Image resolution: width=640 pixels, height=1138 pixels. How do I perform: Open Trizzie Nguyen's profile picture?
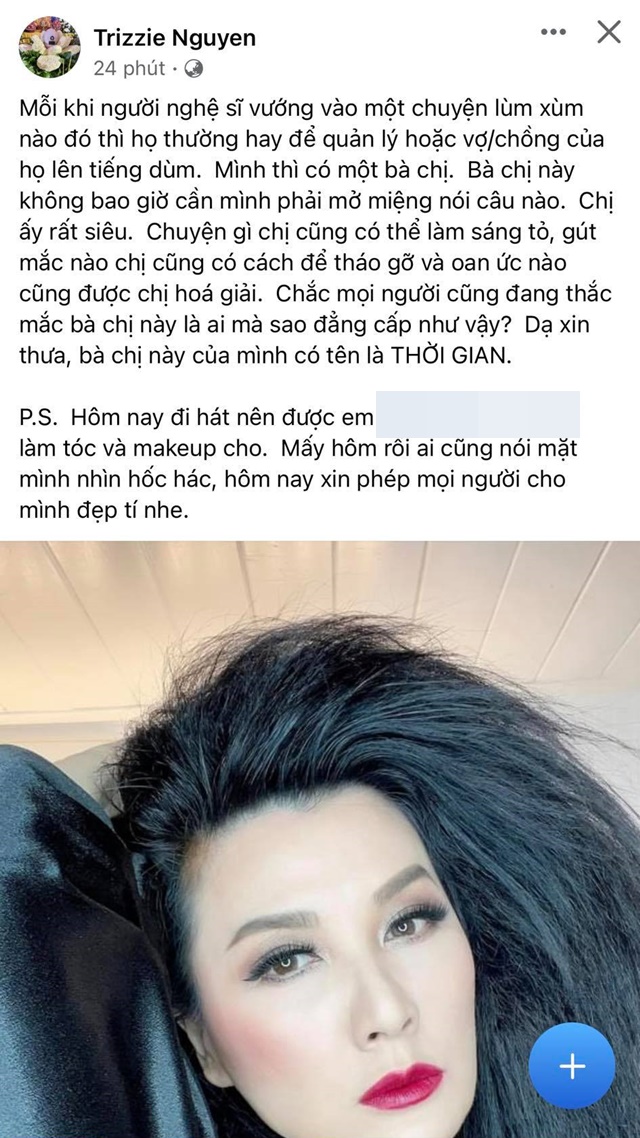pyautogui.click(x=49, y=47)
